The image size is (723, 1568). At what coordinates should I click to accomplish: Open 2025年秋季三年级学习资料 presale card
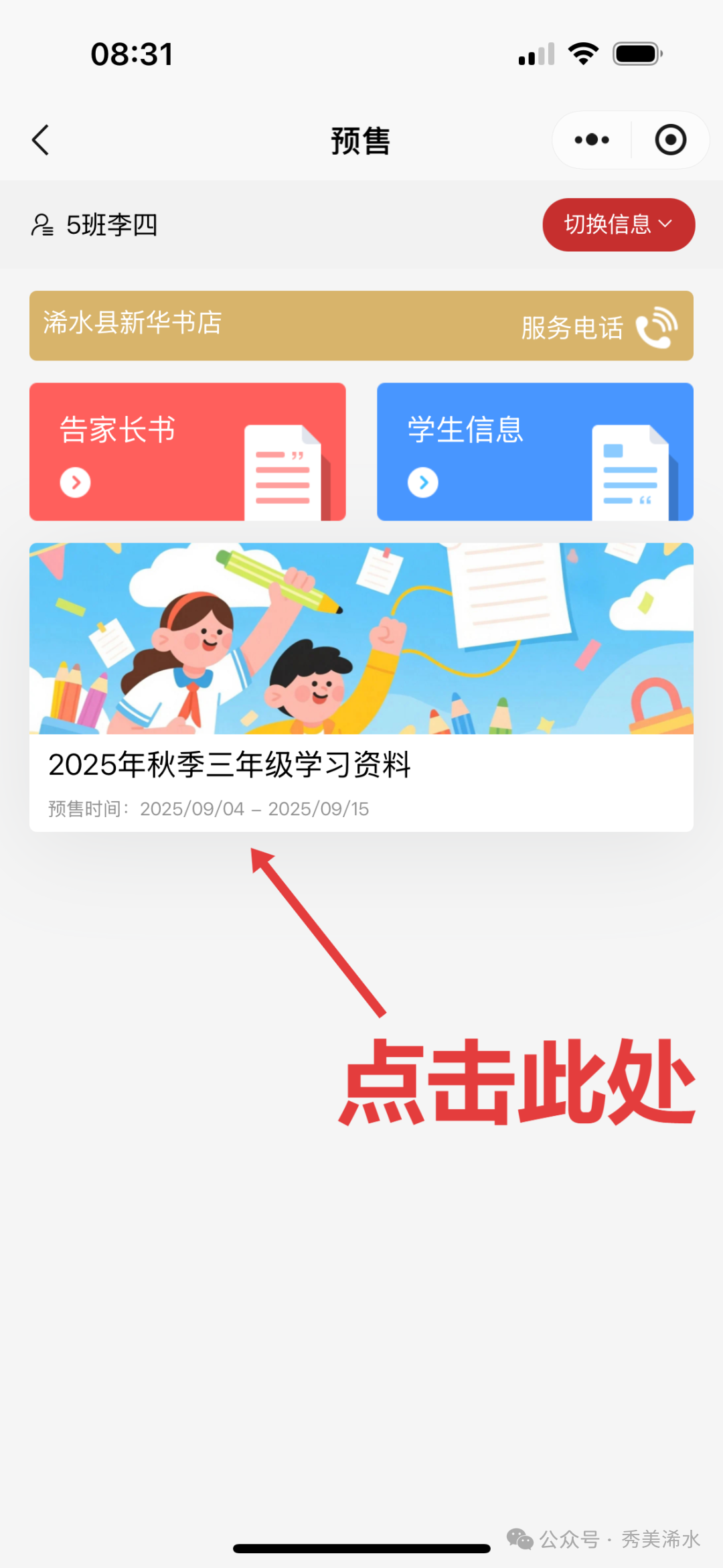tap(361, 687)
